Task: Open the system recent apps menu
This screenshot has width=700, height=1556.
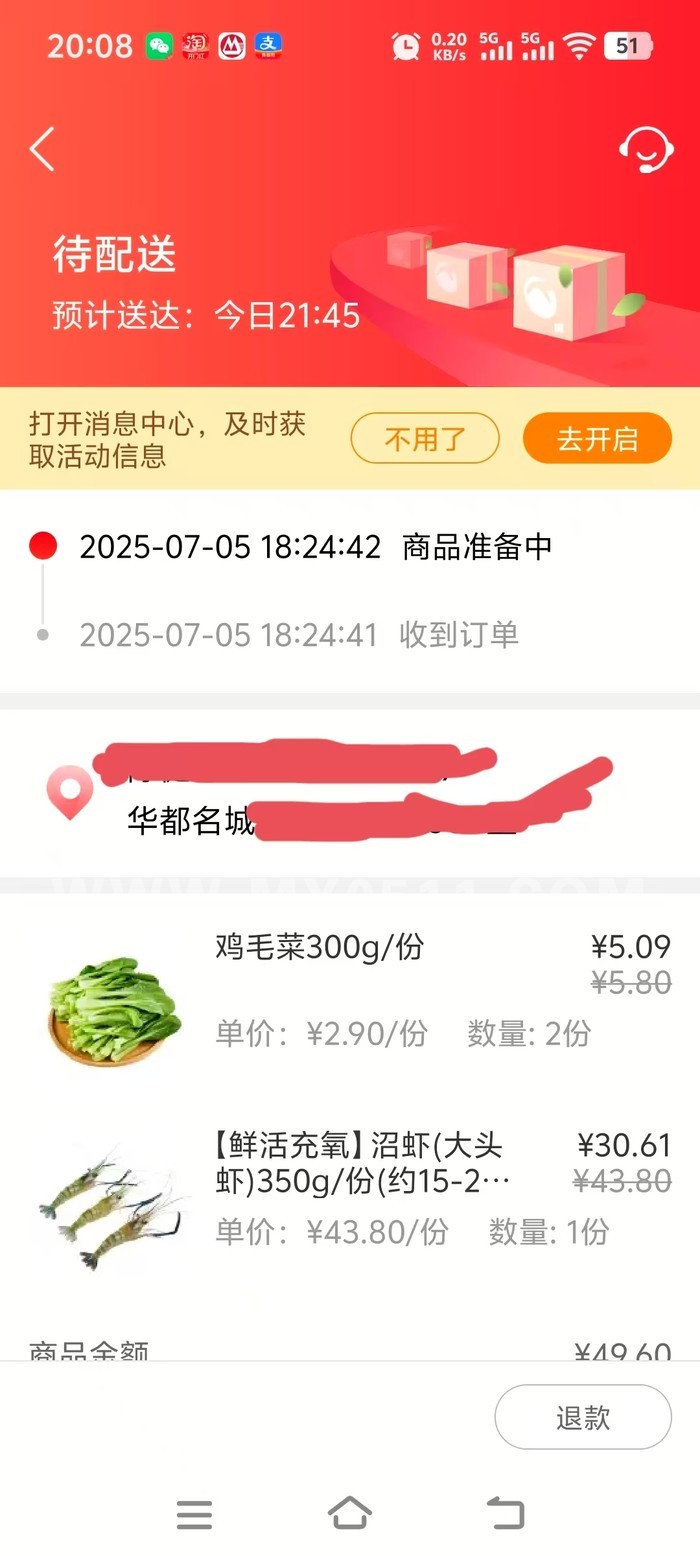Action: [x=194, y=1514]
